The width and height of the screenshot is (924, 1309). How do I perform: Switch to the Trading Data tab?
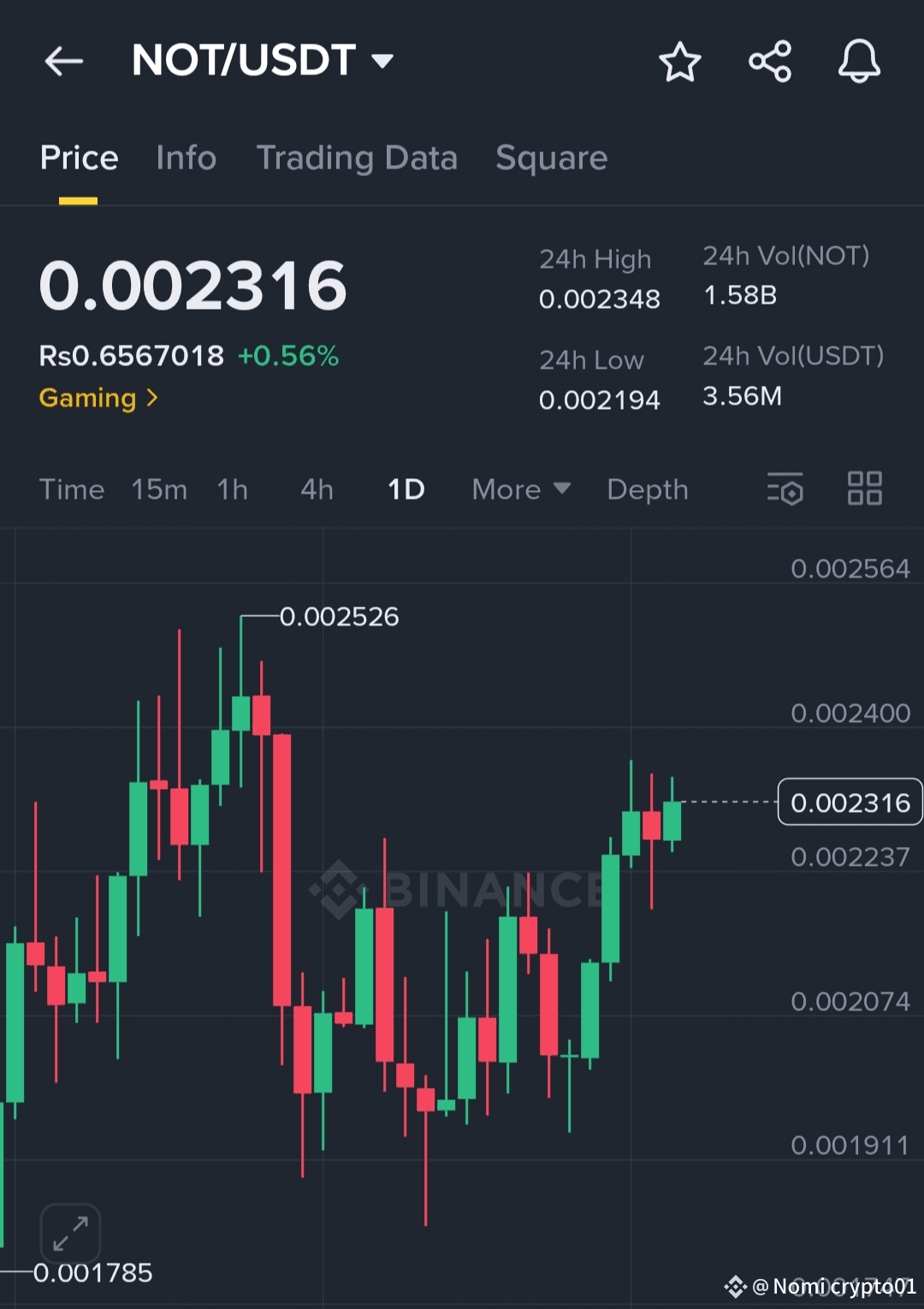[357, 158]
